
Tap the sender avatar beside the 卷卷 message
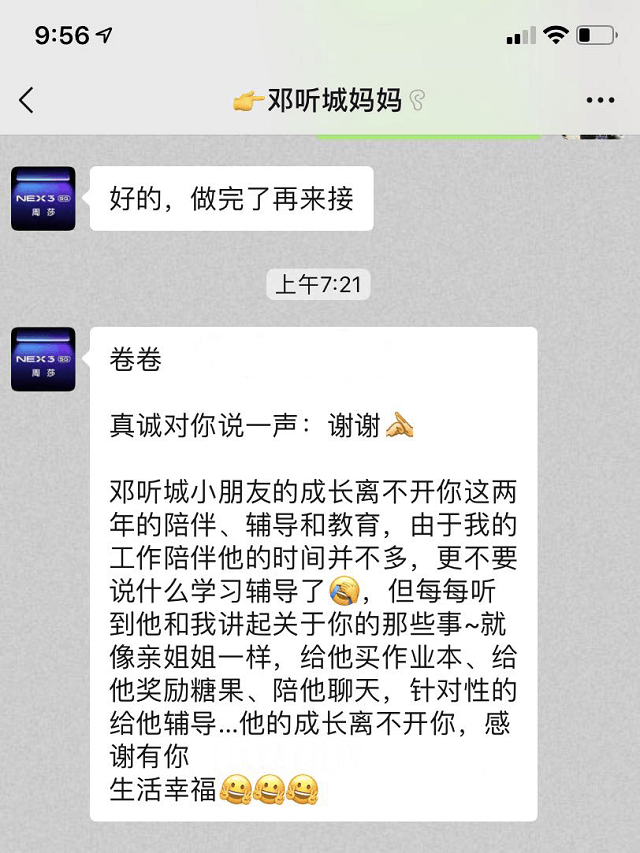tap(43, 358)
